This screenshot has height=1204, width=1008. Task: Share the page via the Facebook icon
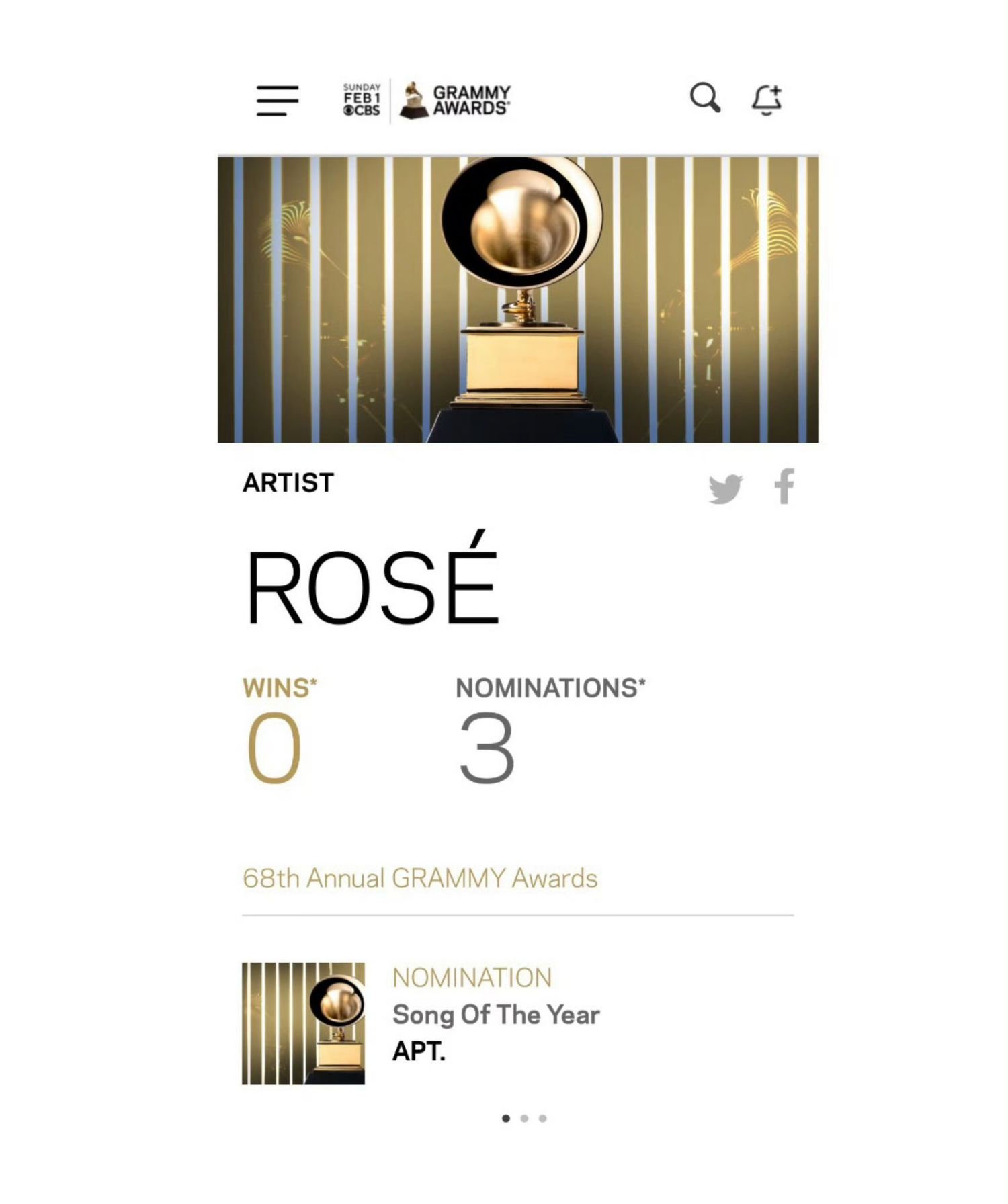pyautogui.click(x=782, y=486)
